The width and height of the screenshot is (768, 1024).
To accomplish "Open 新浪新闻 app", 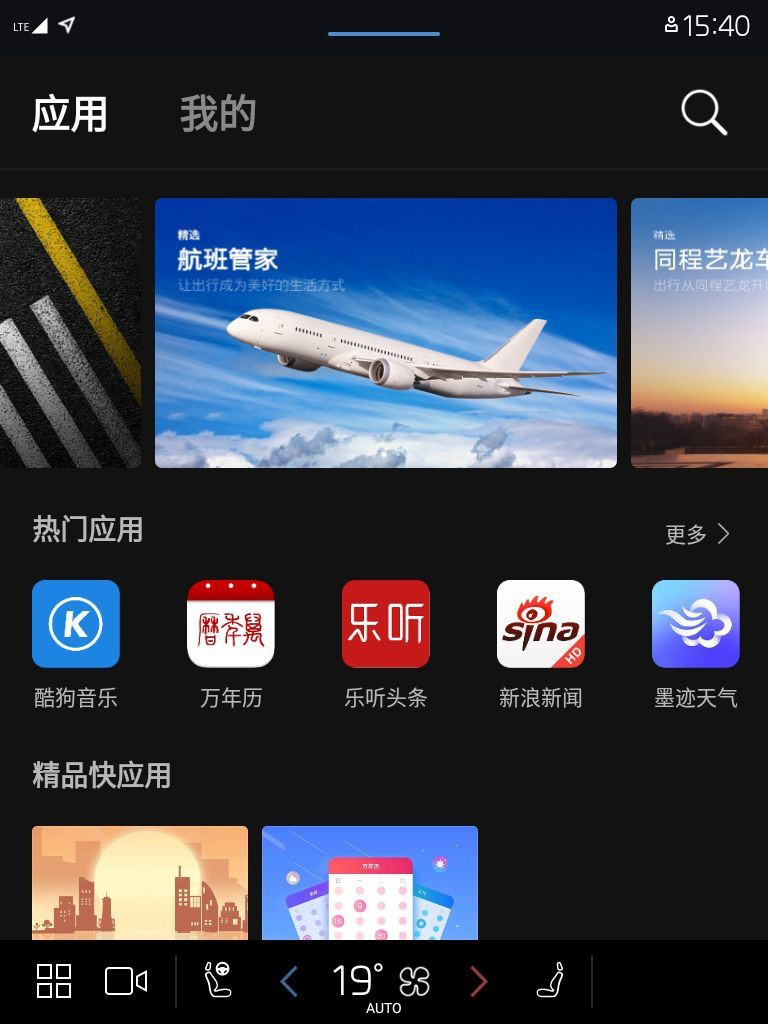I will [x=541, y=624].
